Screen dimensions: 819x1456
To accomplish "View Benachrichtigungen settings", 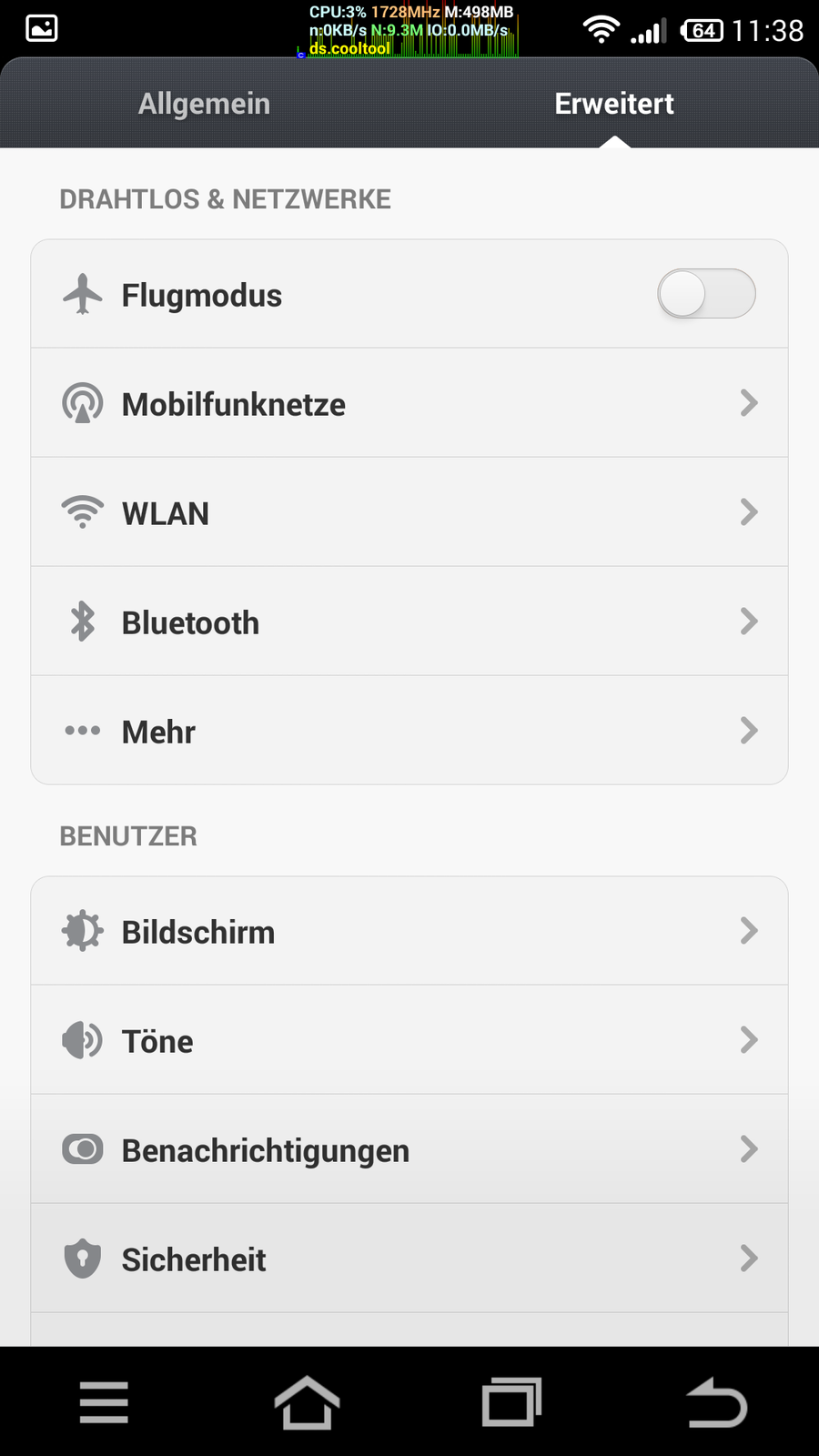I will pos(409,1149).
